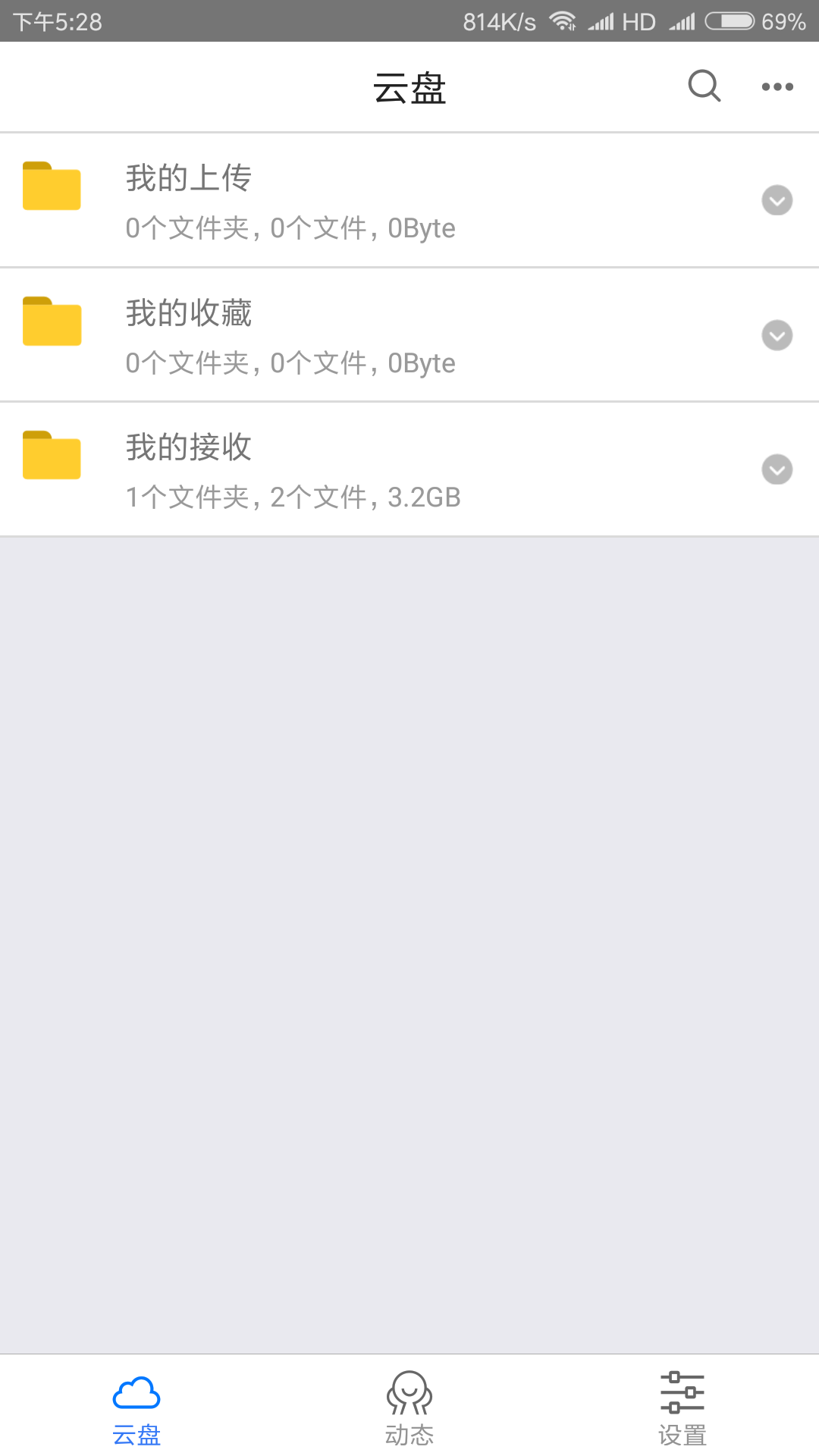Switch to the 动态 tab
Viewport: 819px width, 1456px height.
[x=409, y=1408]
